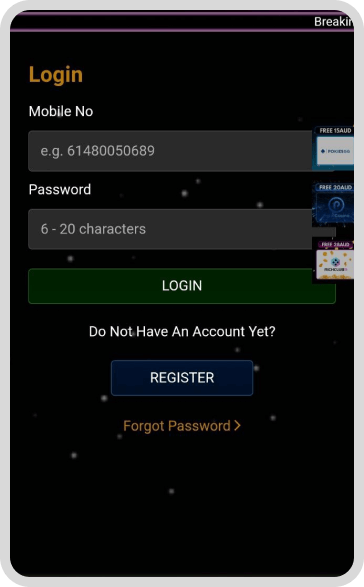Open the FREE 20AUD promo tile
The image size is (364, 587).
333,204
